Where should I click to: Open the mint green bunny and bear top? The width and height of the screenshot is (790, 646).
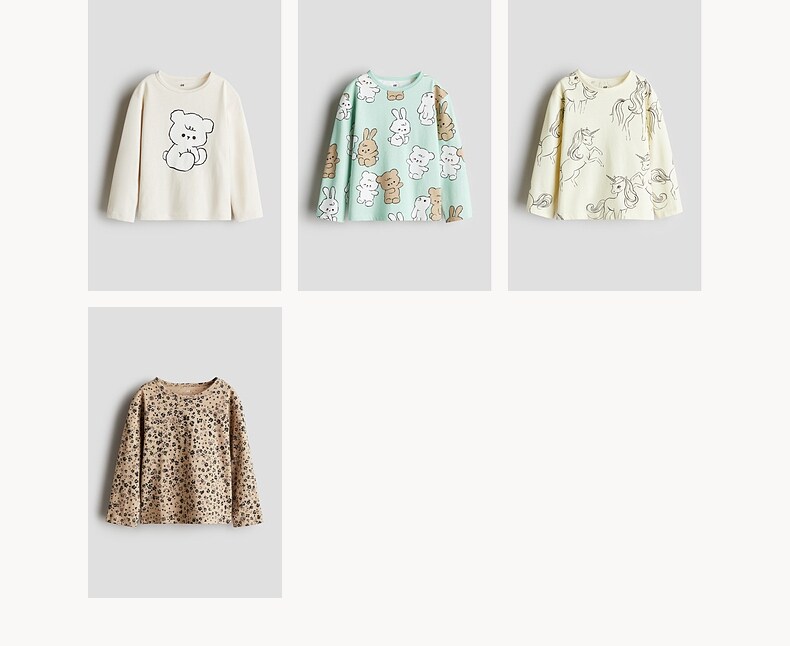[x=394, y=145]
